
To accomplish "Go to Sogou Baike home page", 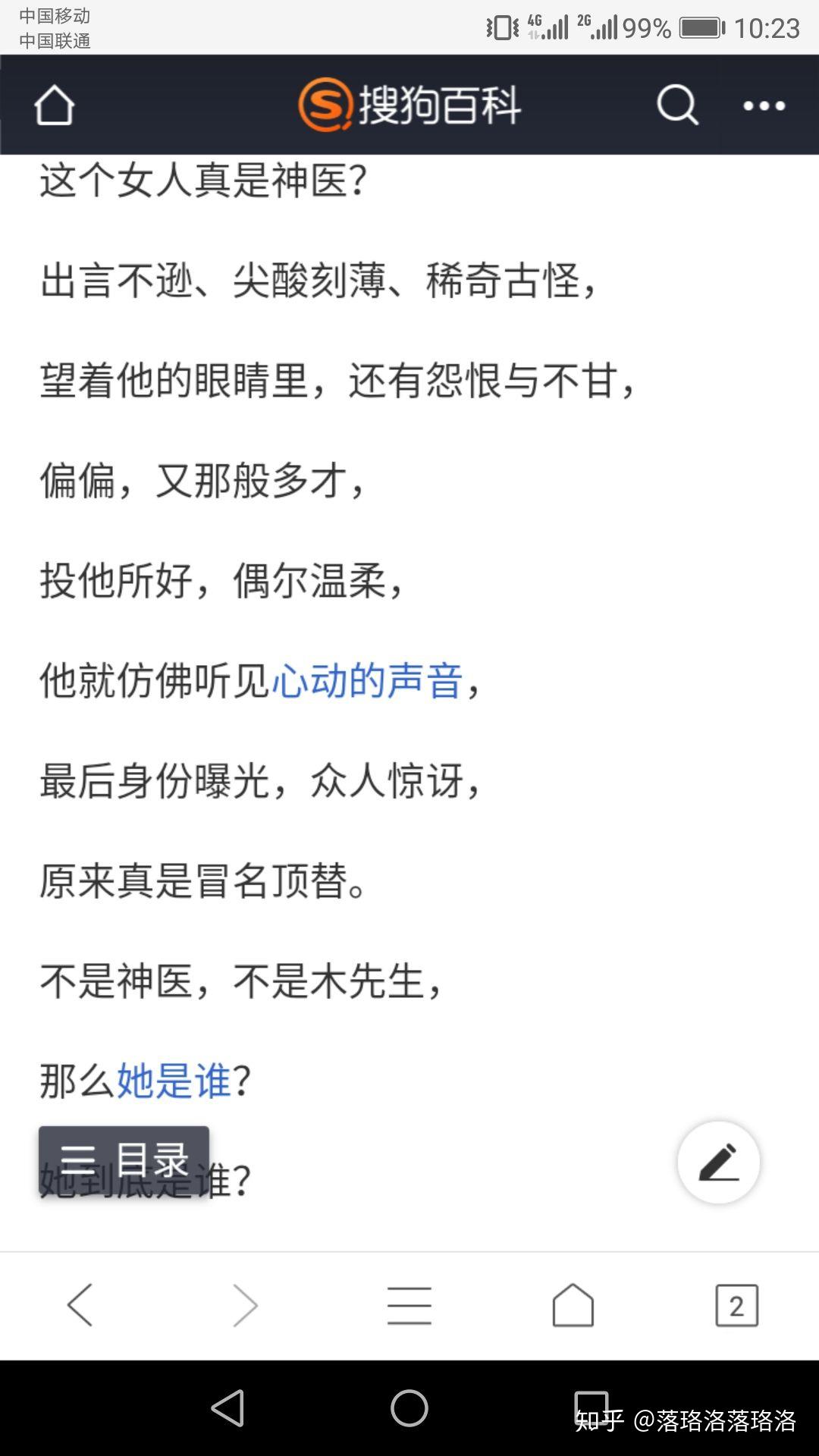I will (54, 105).
